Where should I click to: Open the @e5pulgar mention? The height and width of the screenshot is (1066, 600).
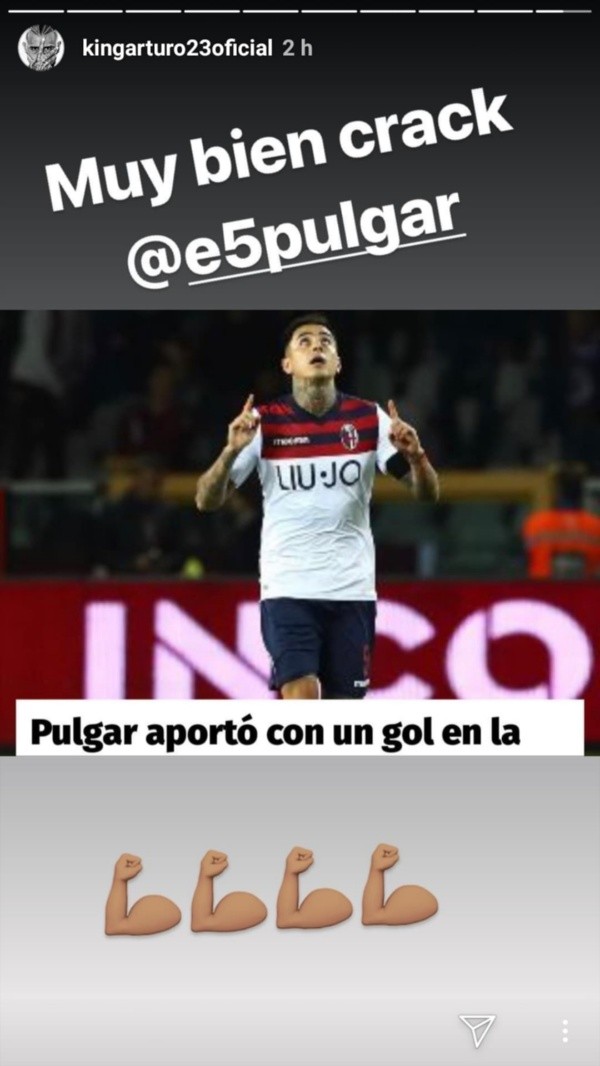[294, 238]
